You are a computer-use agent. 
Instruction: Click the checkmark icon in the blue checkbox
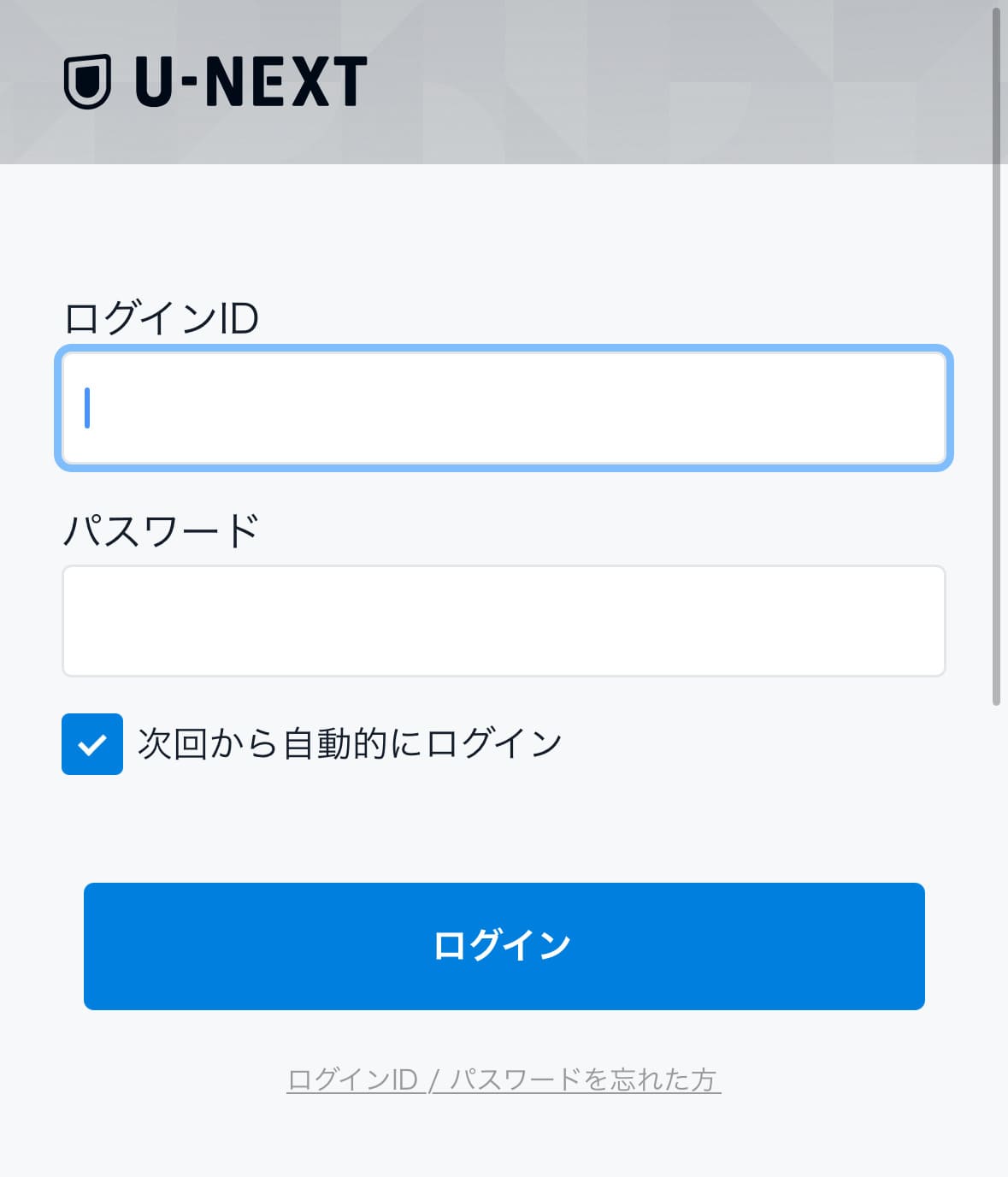pyautogui.click(x=92, y=743)
